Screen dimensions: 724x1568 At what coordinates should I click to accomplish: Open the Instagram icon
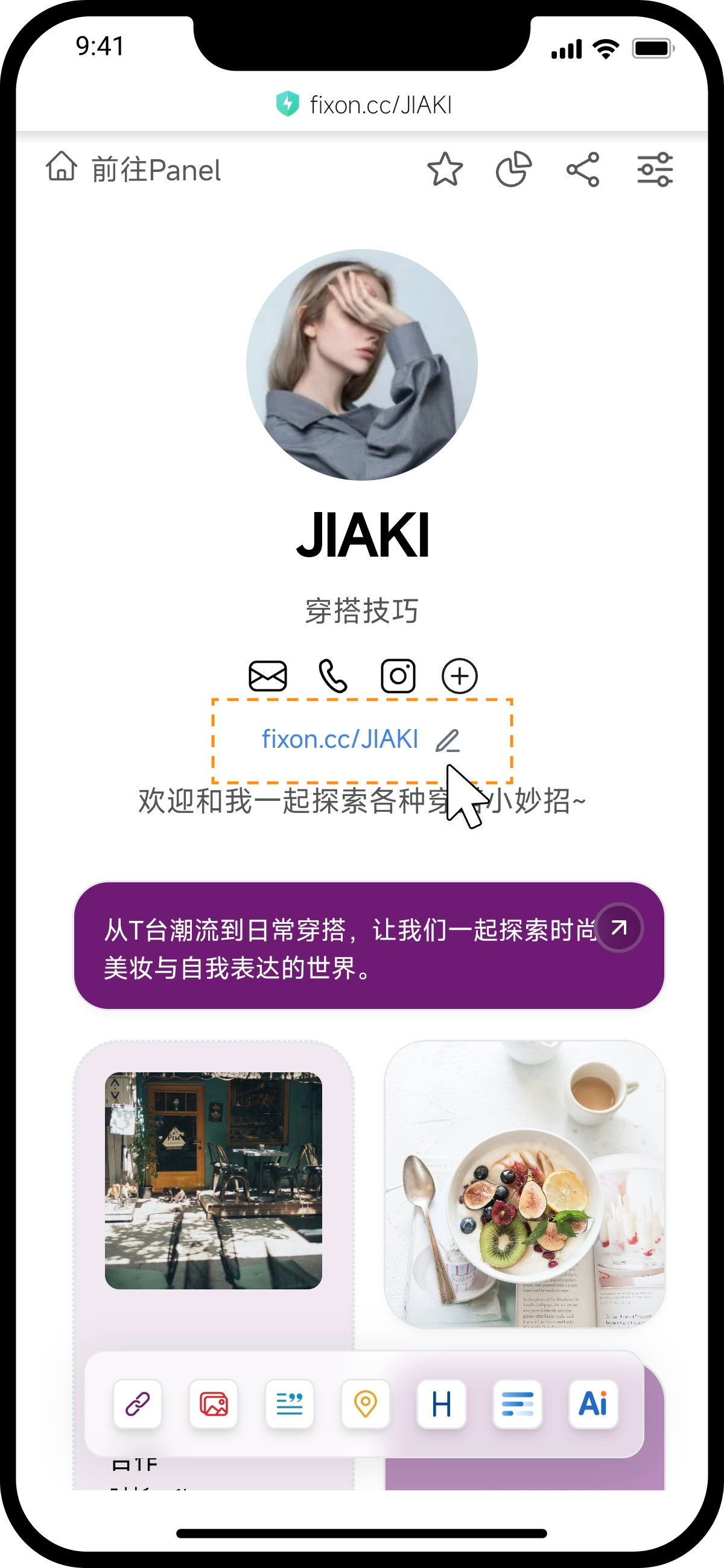(x=398, y=675)
